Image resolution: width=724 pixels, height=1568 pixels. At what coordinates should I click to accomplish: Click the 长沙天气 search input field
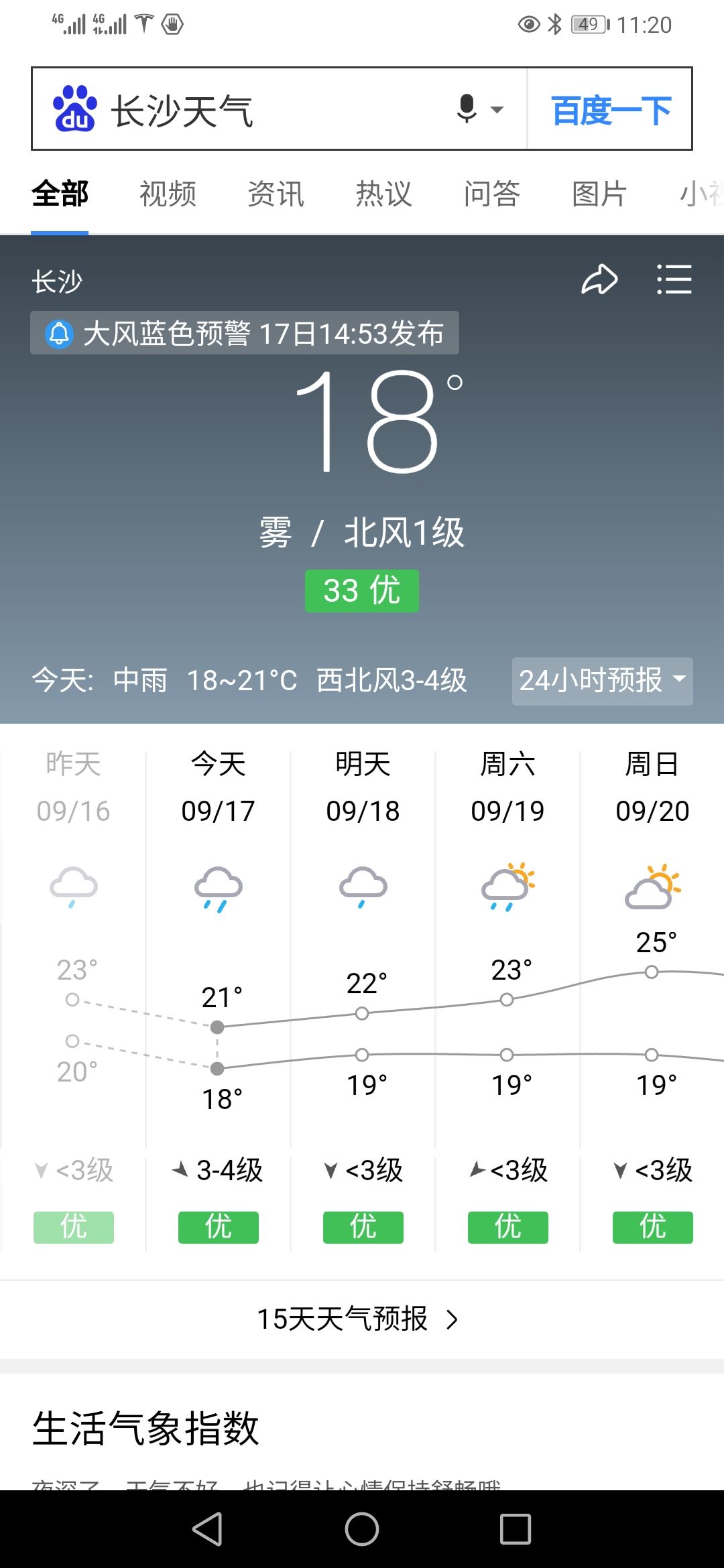point(268,109)
